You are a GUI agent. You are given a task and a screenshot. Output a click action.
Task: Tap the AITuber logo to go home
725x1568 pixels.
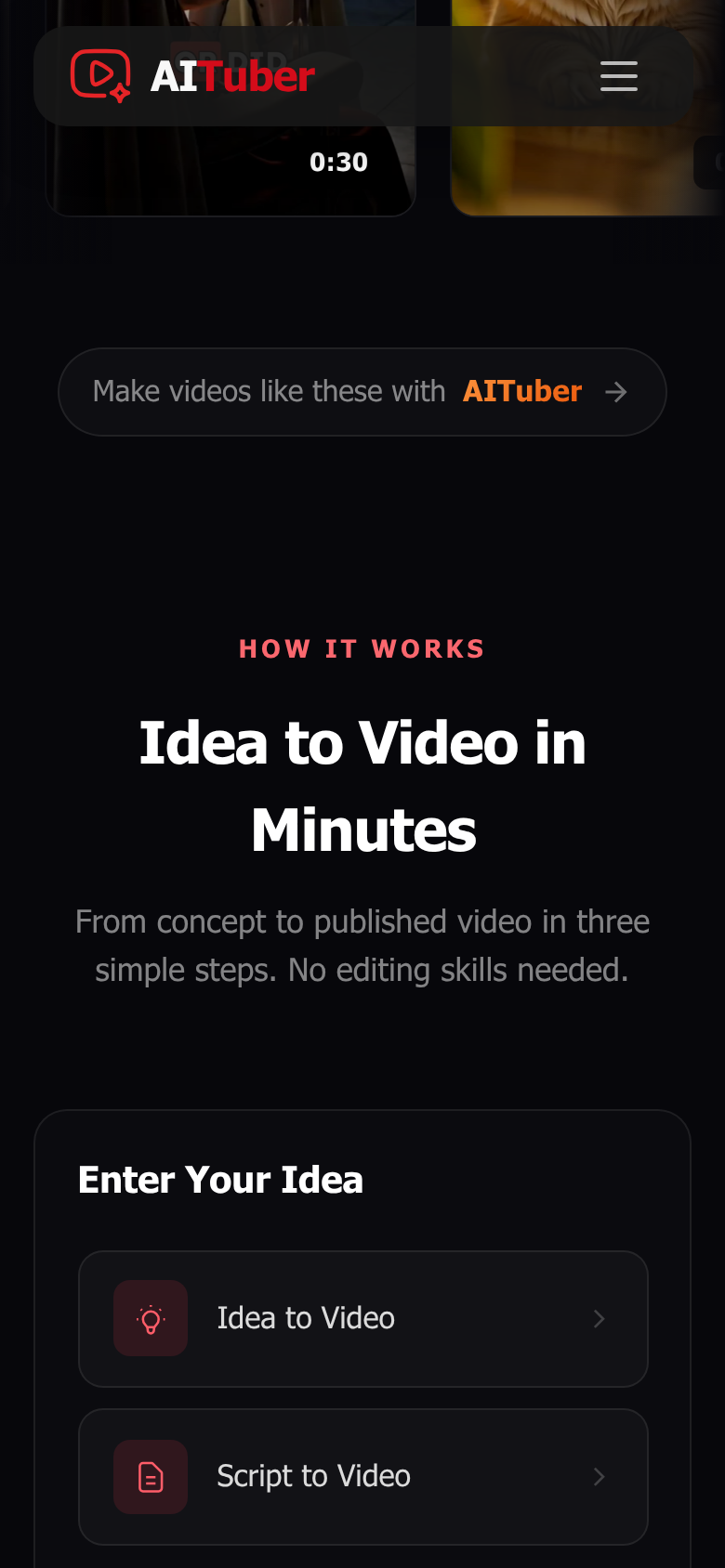[x=193, y=76]
